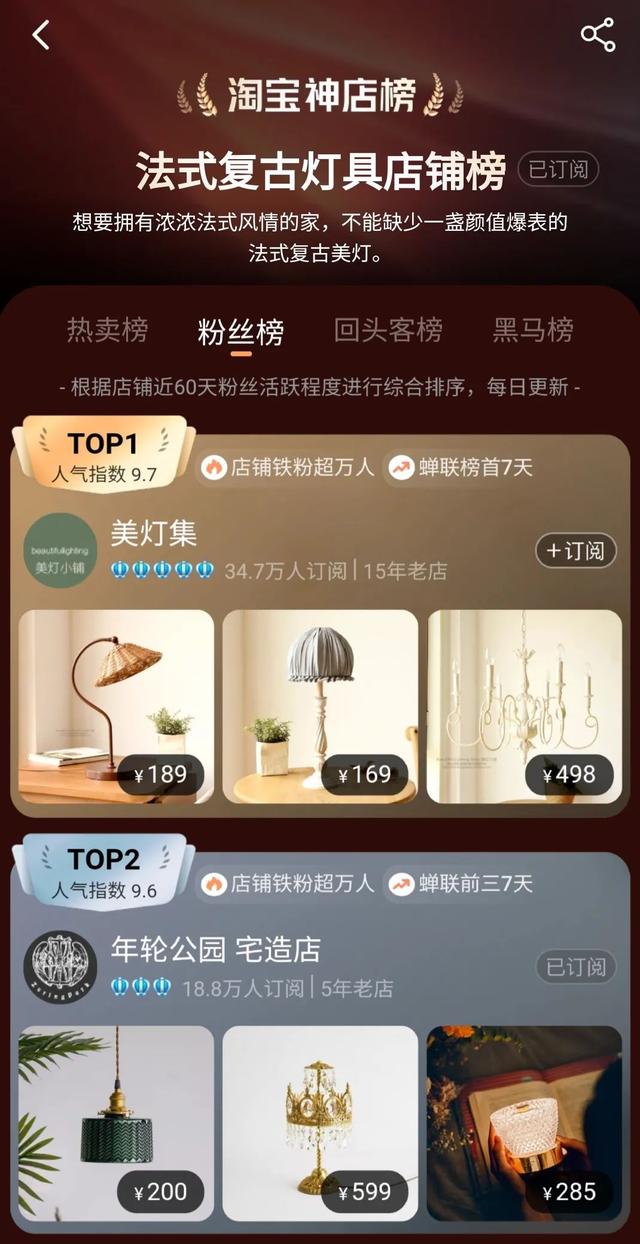Go back using the top-left arrow
The height and width of the screenshot is (1244, 640).
click(x=41, y=36)
